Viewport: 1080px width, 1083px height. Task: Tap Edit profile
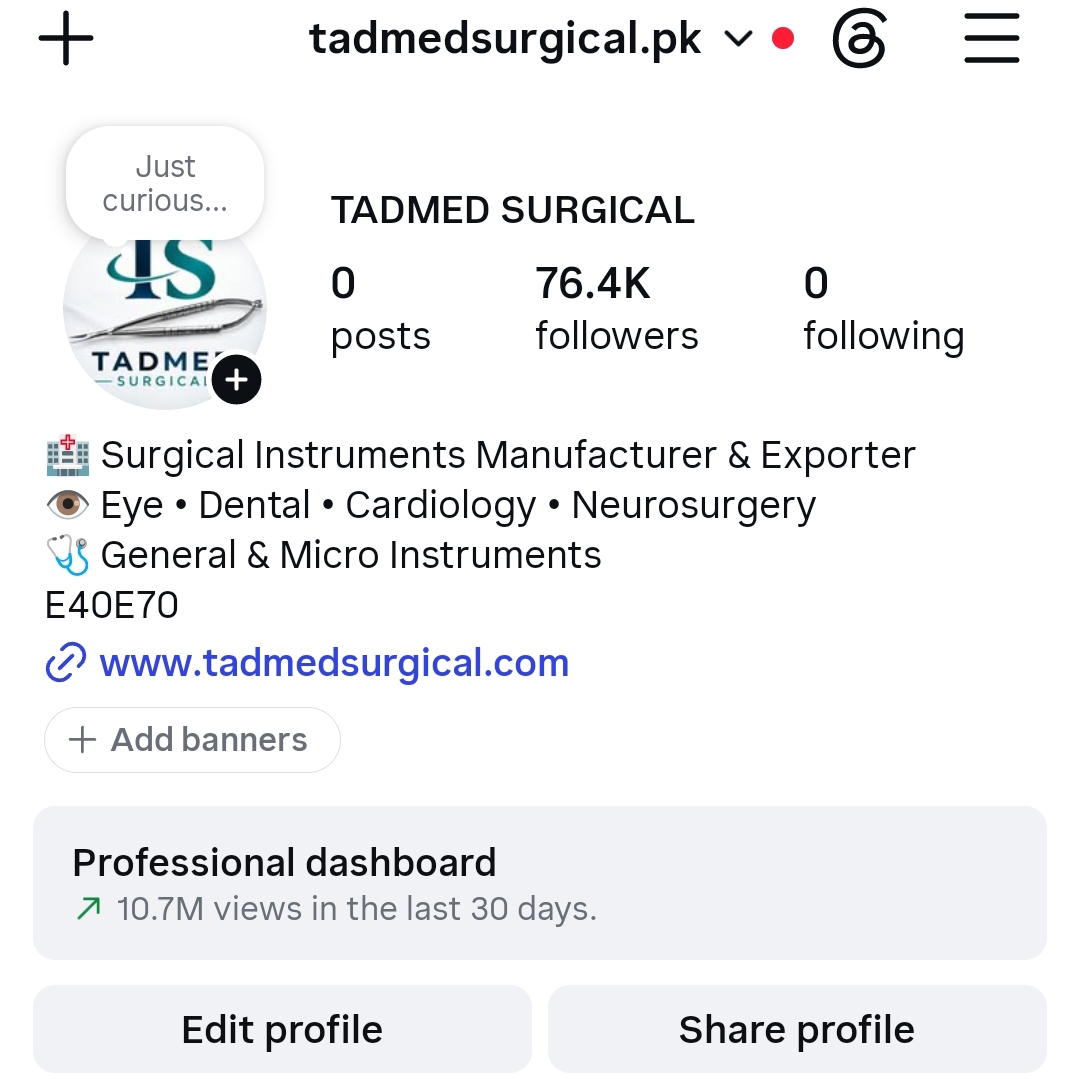[282, 1029]
